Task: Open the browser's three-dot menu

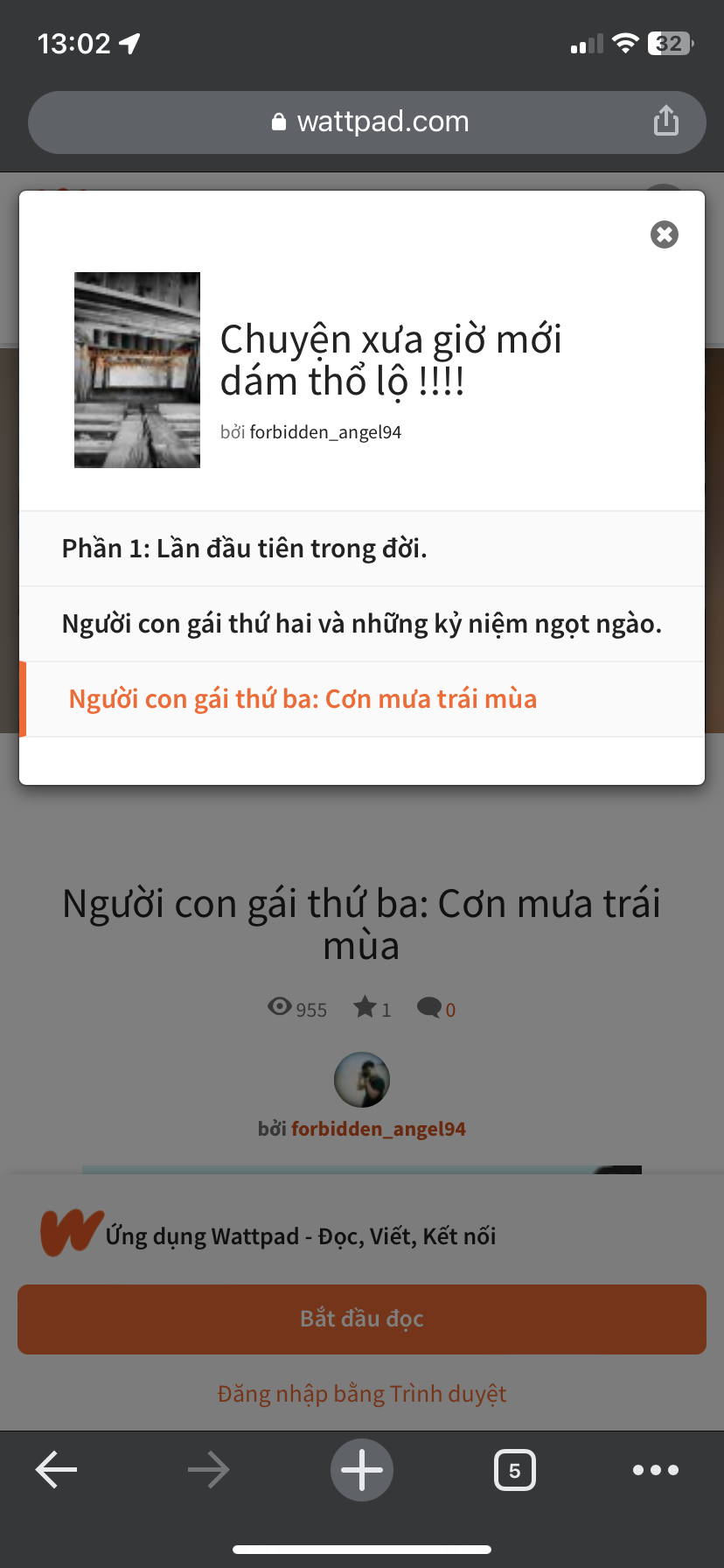Action: coord(656,1470)
